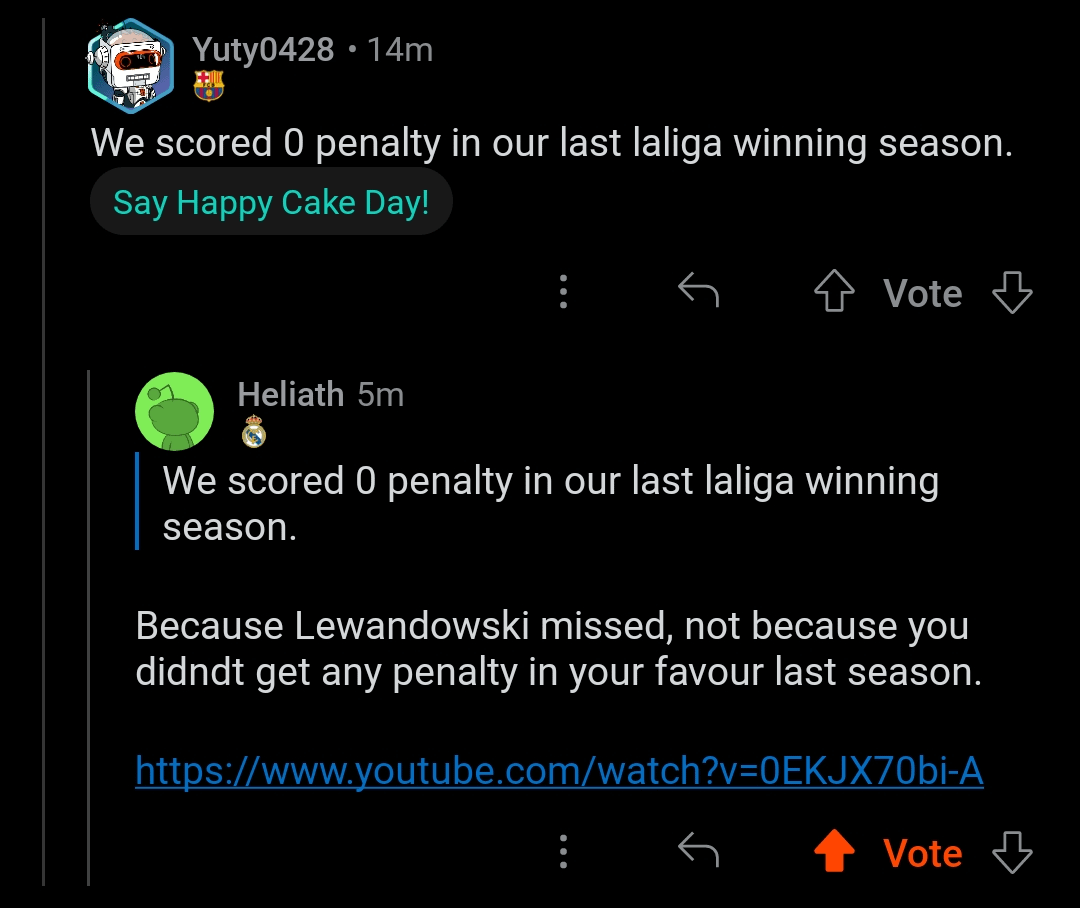The height and width of the screenshot is (908, 1080).
Task: Tap the Yuty0428 username
Action: (x=263, y=49)
